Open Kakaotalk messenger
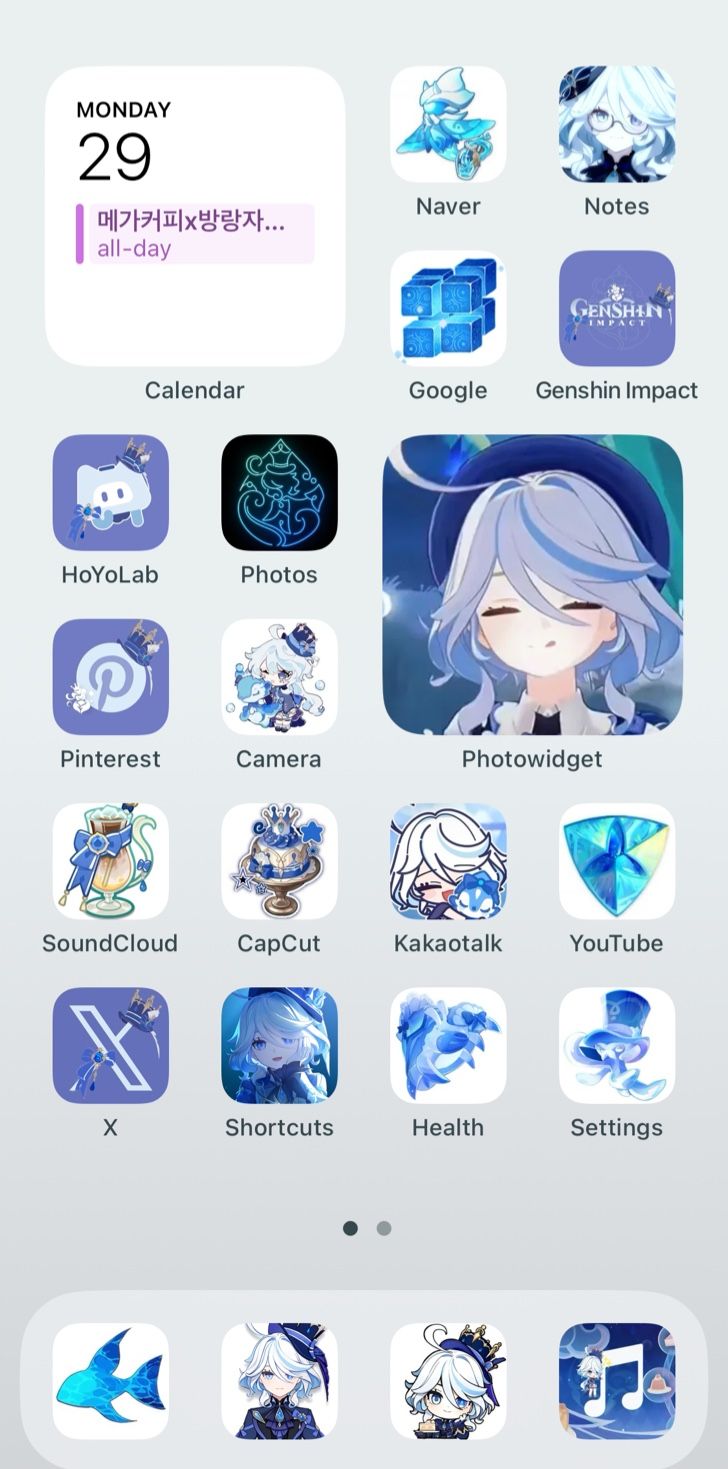 tap(448, 861)
